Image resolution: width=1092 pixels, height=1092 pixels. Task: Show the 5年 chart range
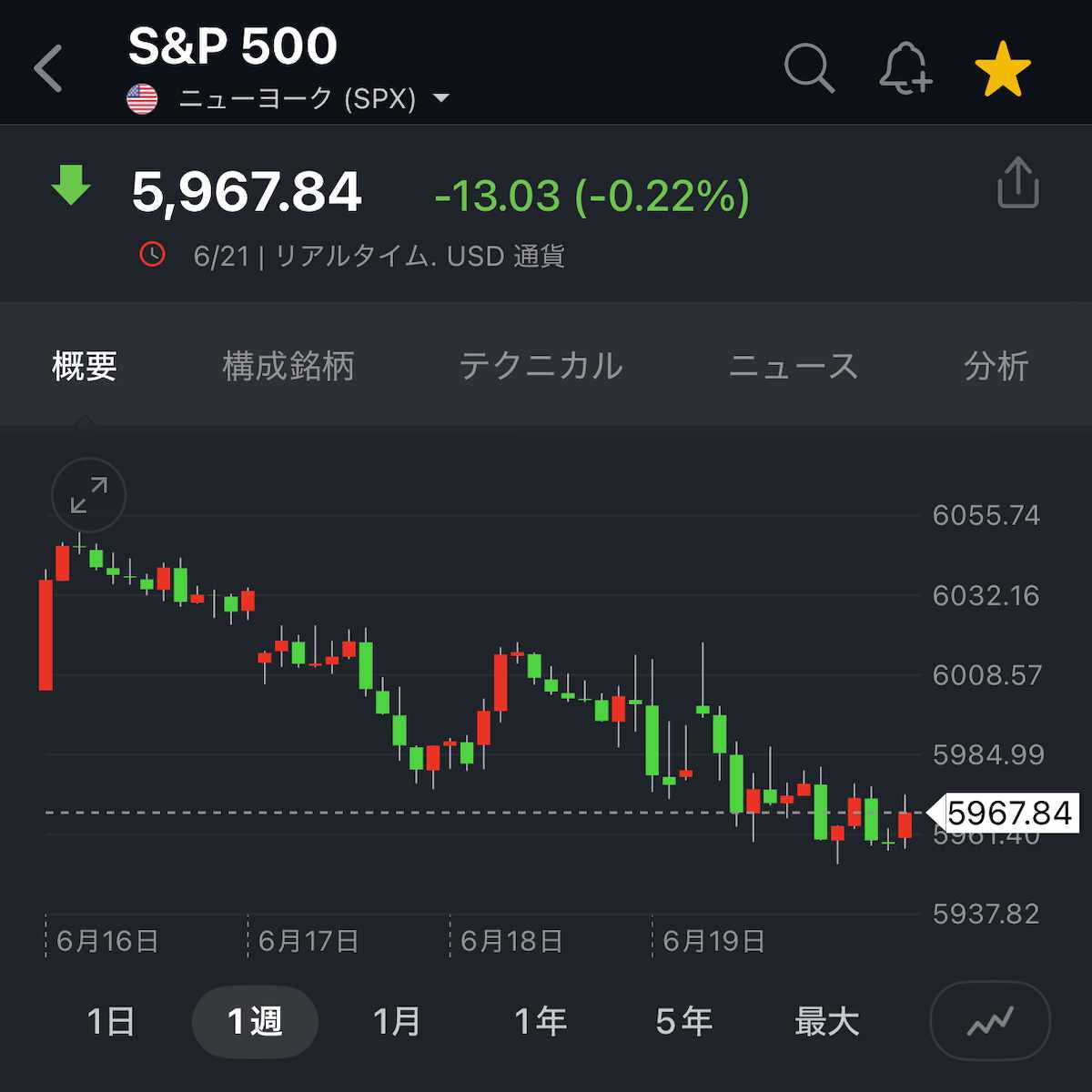[x=683, y=1021]
